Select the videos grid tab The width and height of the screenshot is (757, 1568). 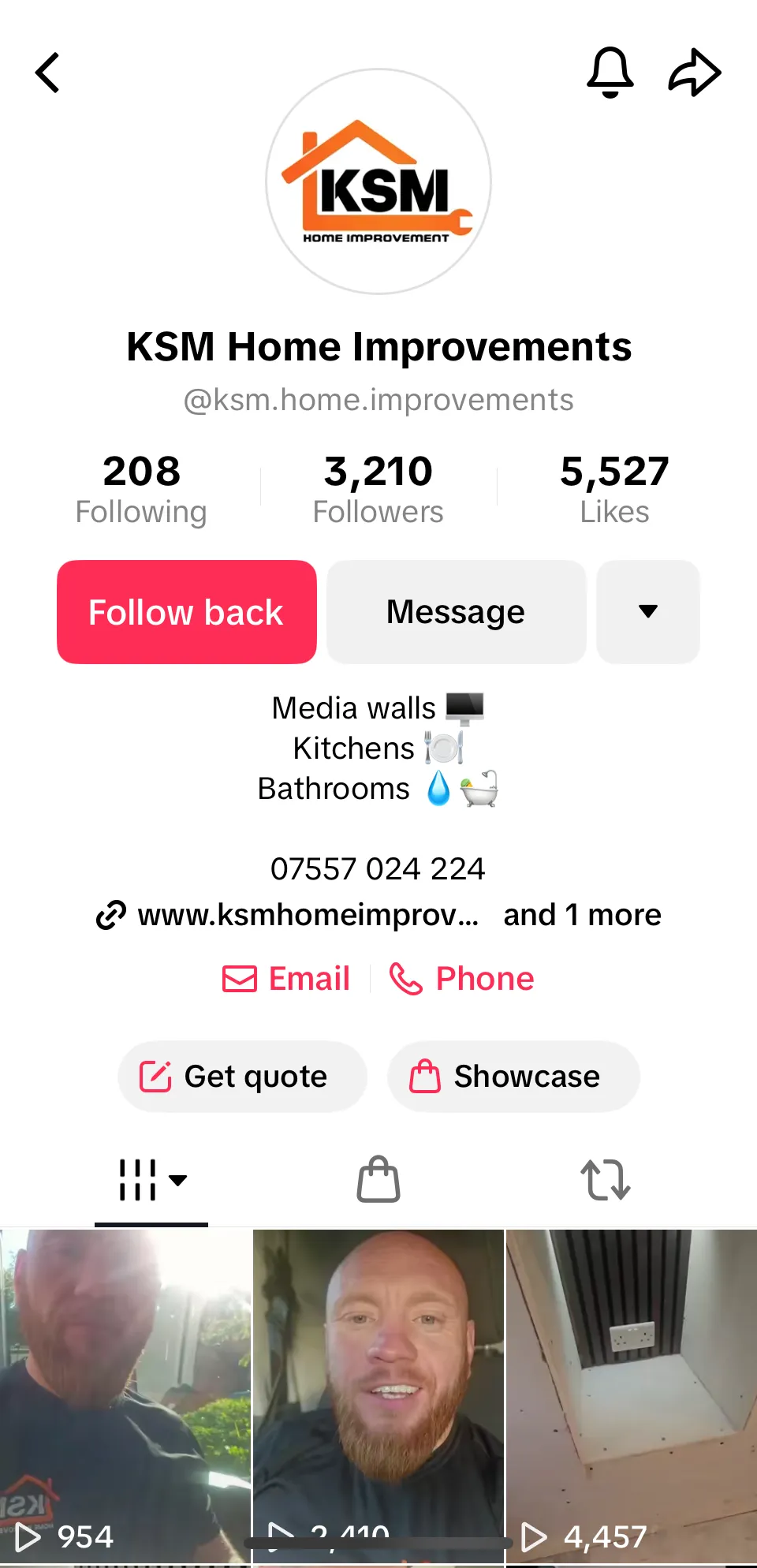click(x=151, y=1180)
